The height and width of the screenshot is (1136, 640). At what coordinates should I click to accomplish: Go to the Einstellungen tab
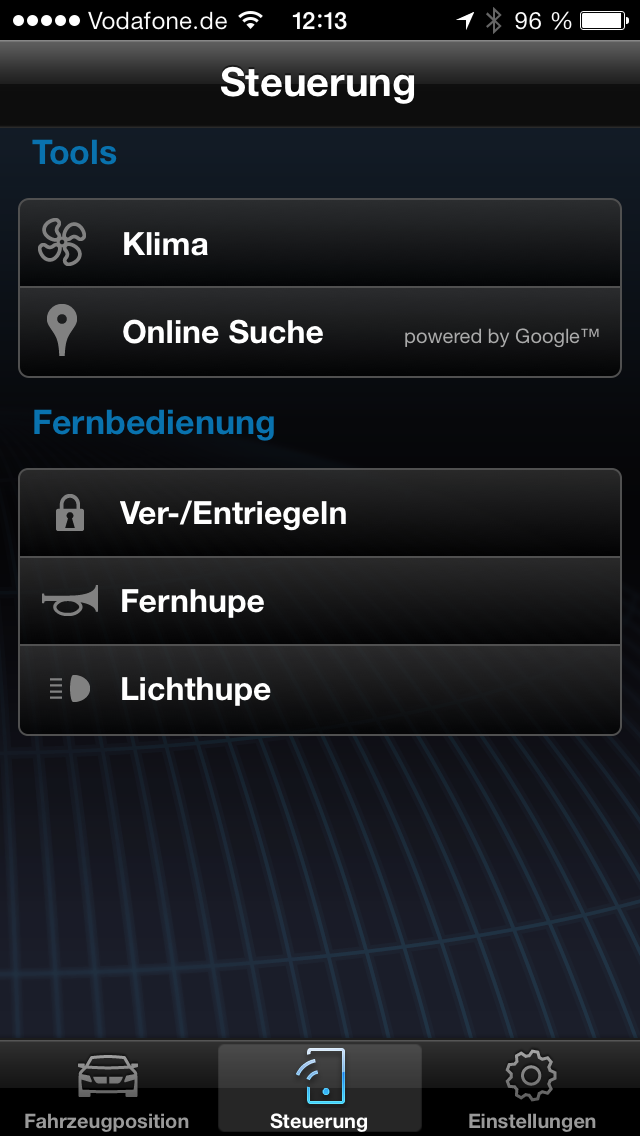(532, 1090)
